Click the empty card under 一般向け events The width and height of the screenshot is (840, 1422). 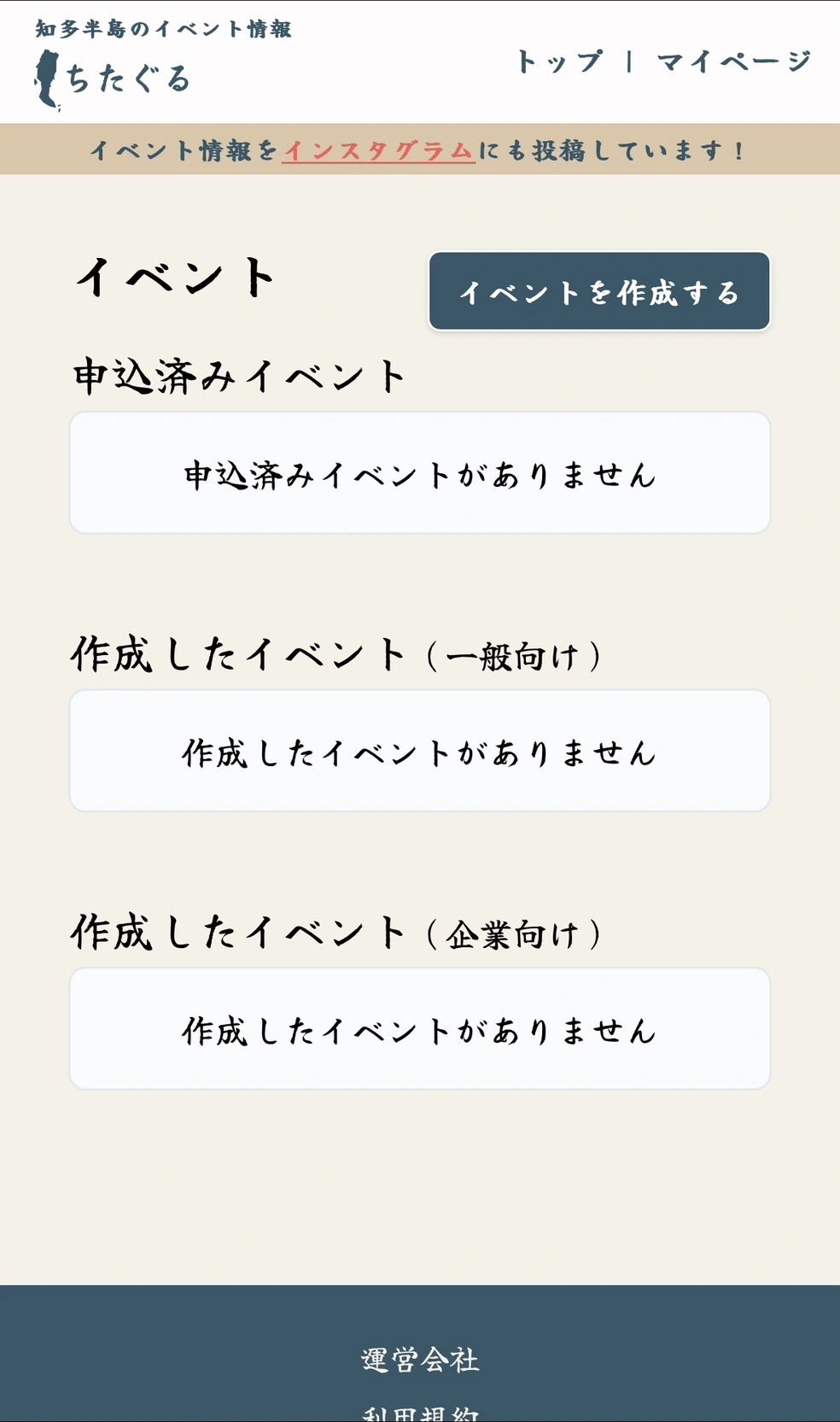pos(420,752)
